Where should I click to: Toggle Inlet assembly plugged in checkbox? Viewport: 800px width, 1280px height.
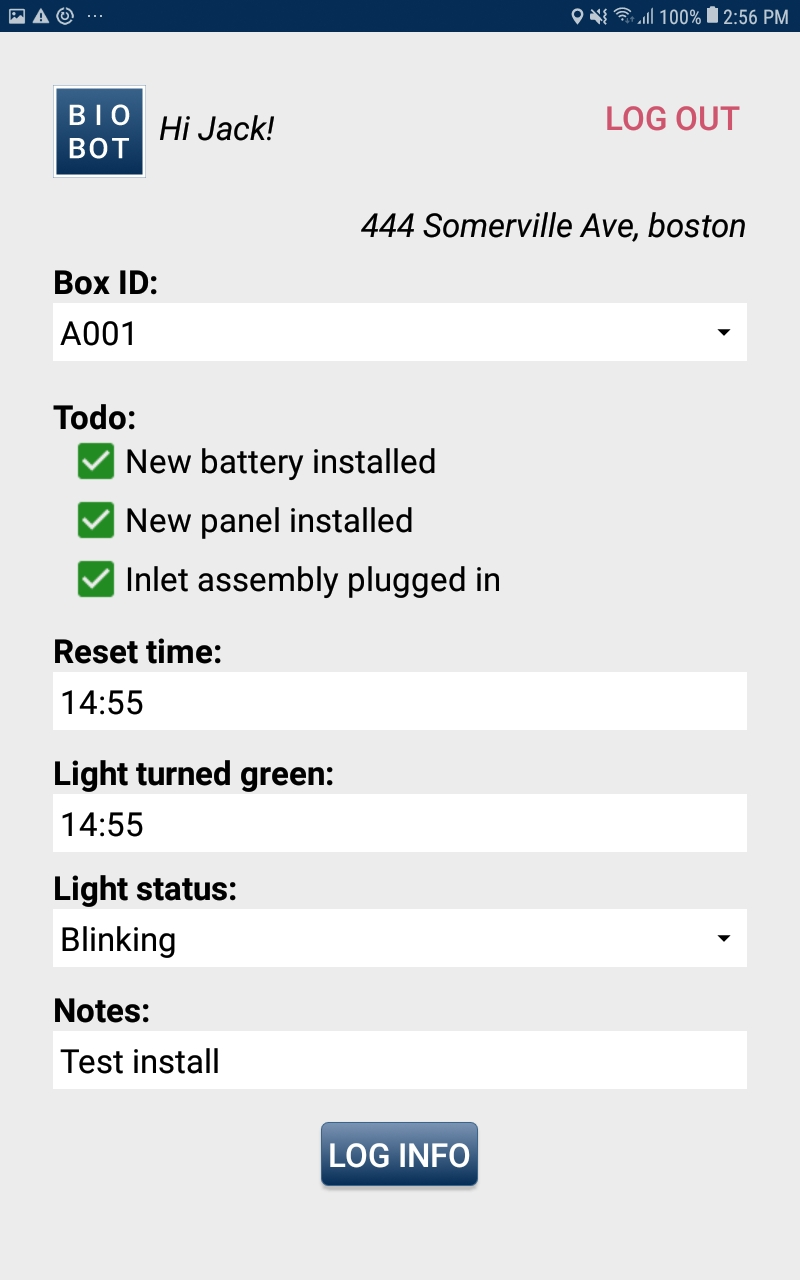pos(96,580)
